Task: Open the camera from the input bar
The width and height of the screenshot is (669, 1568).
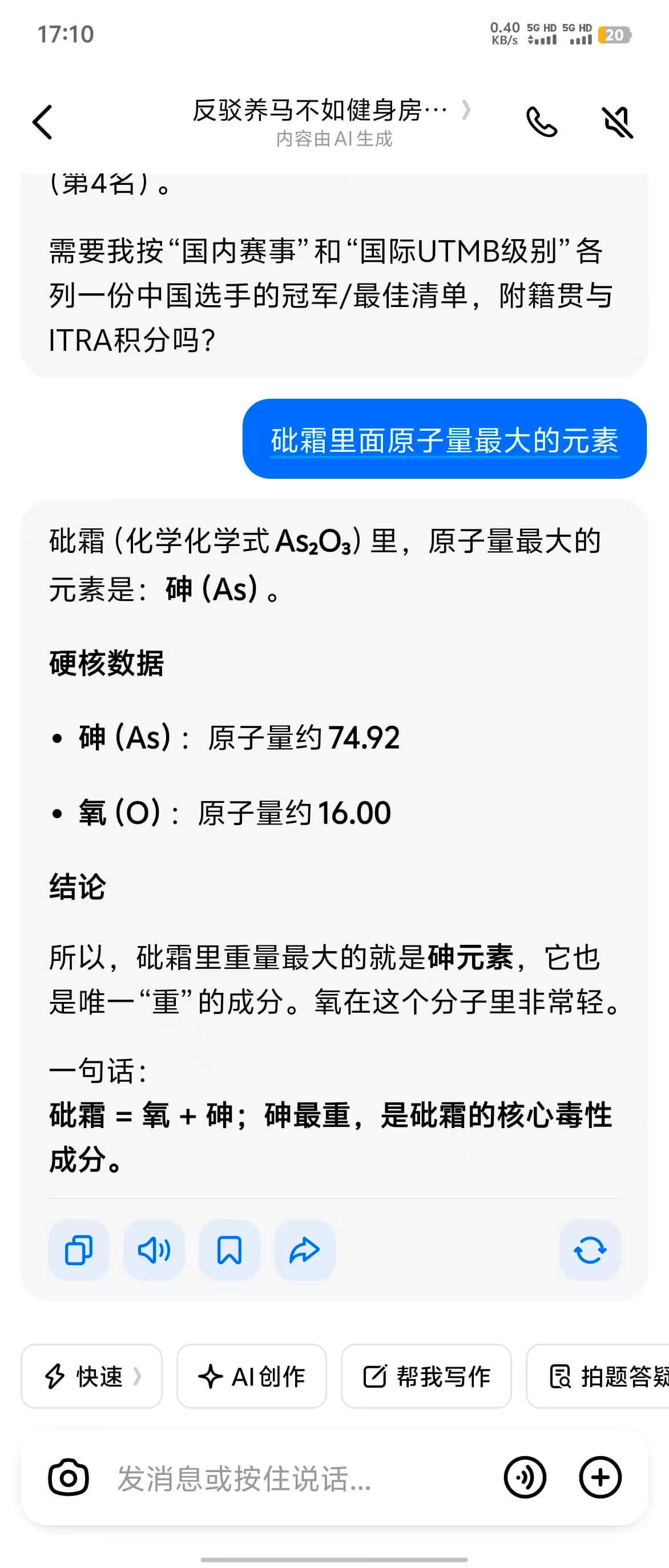Action: pos(68,1477)
